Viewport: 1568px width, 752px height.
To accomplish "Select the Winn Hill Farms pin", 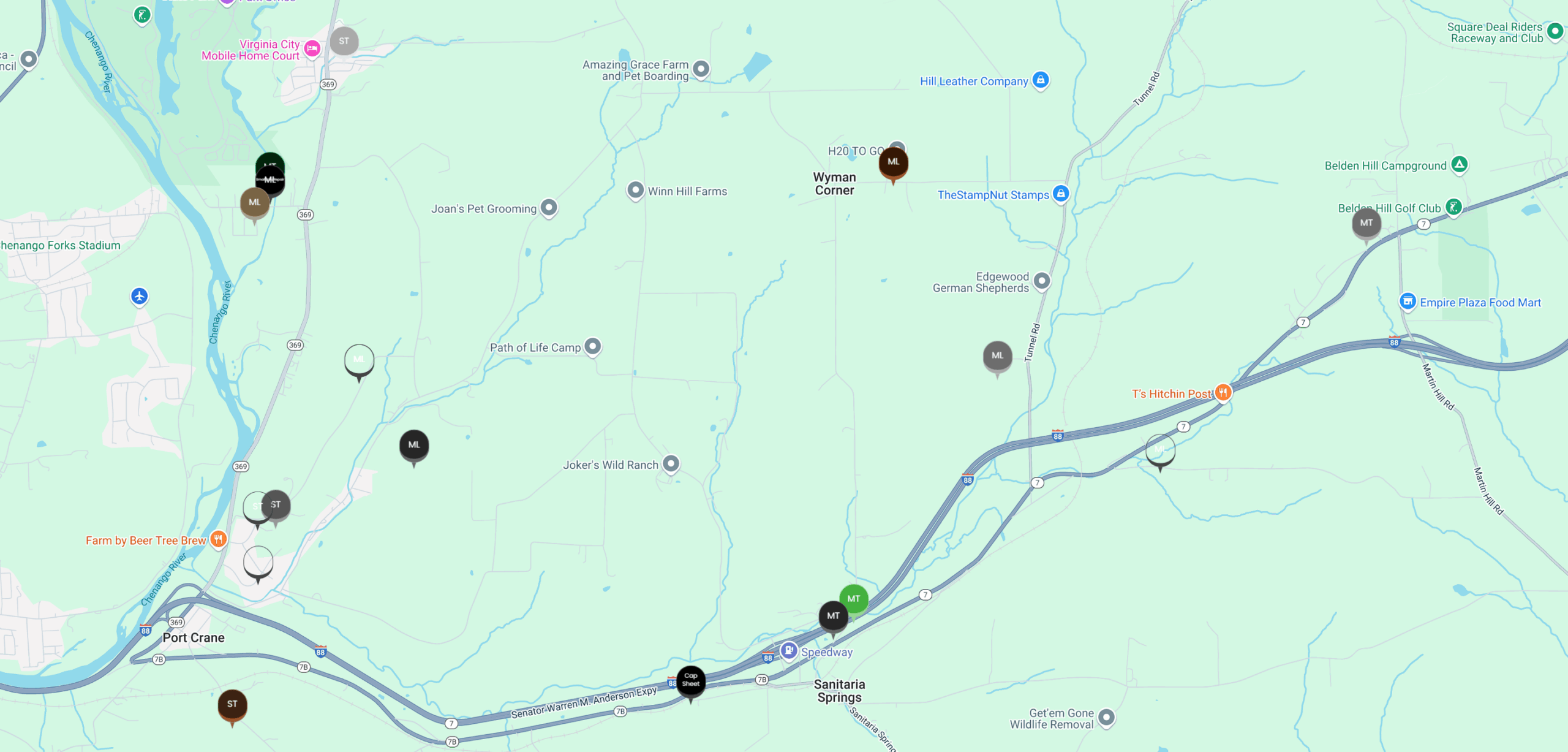I will click(x=635, y=190).
